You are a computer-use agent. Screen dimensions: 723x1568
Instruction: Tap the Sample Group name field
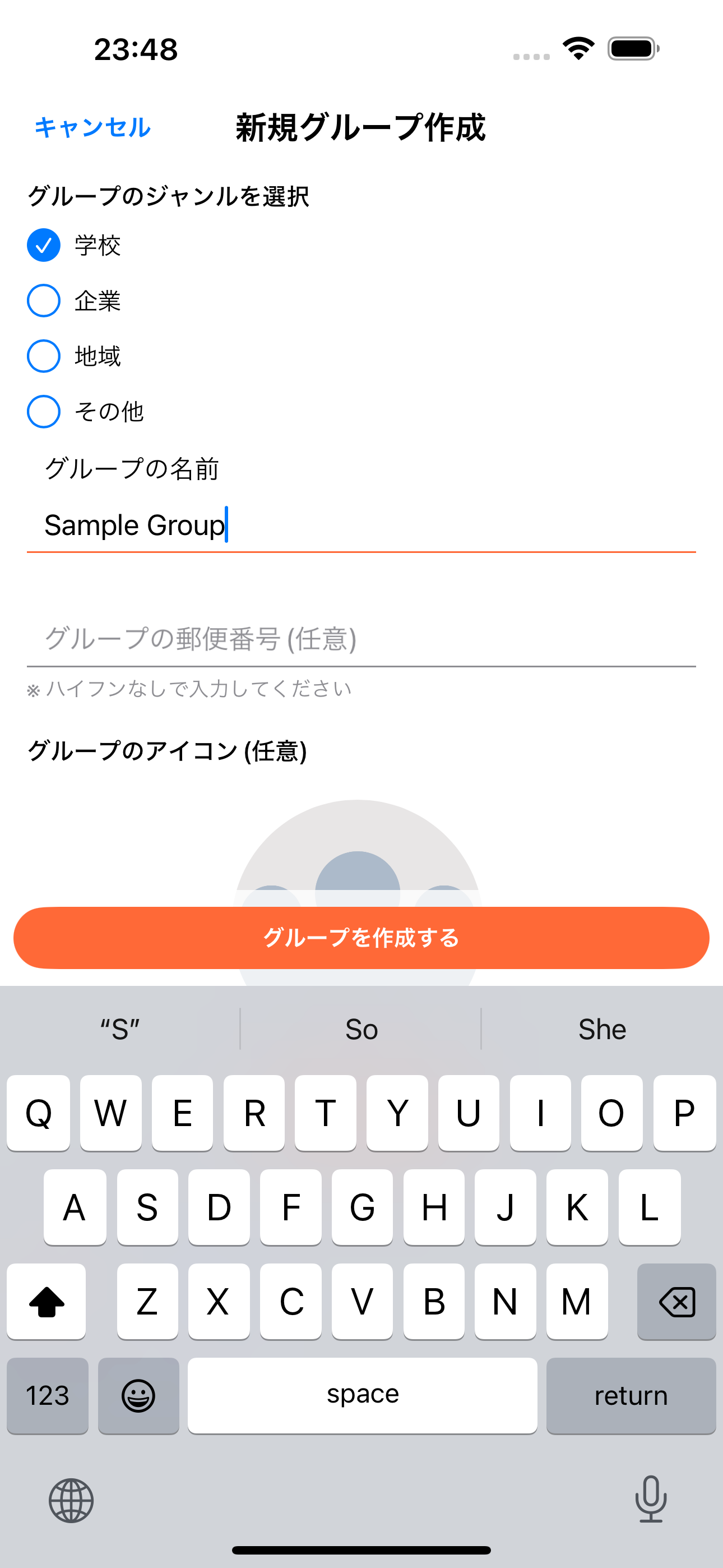(x=361, y=525)
